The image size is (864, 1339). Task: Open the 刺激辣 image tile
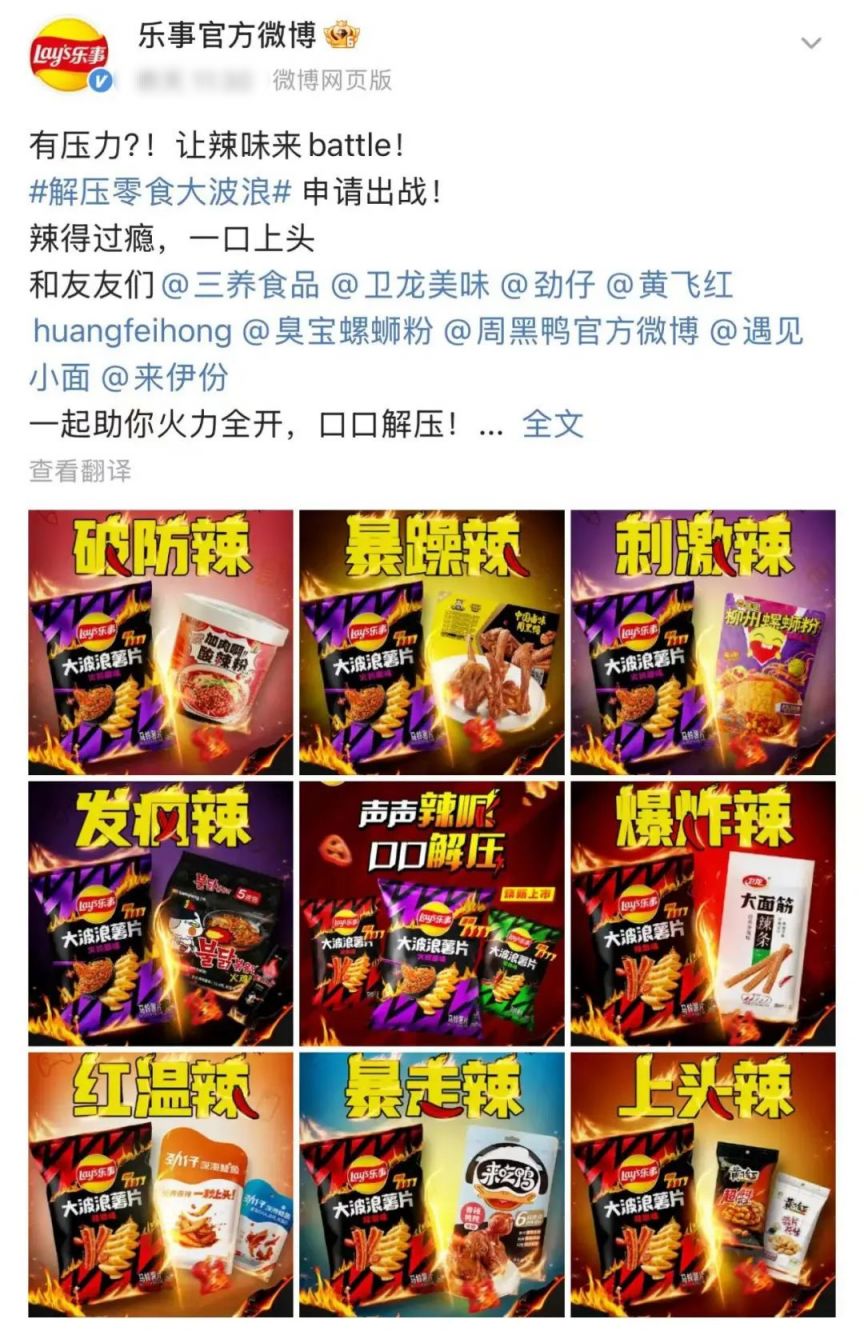pyautogui.click(x=702, y=642)
